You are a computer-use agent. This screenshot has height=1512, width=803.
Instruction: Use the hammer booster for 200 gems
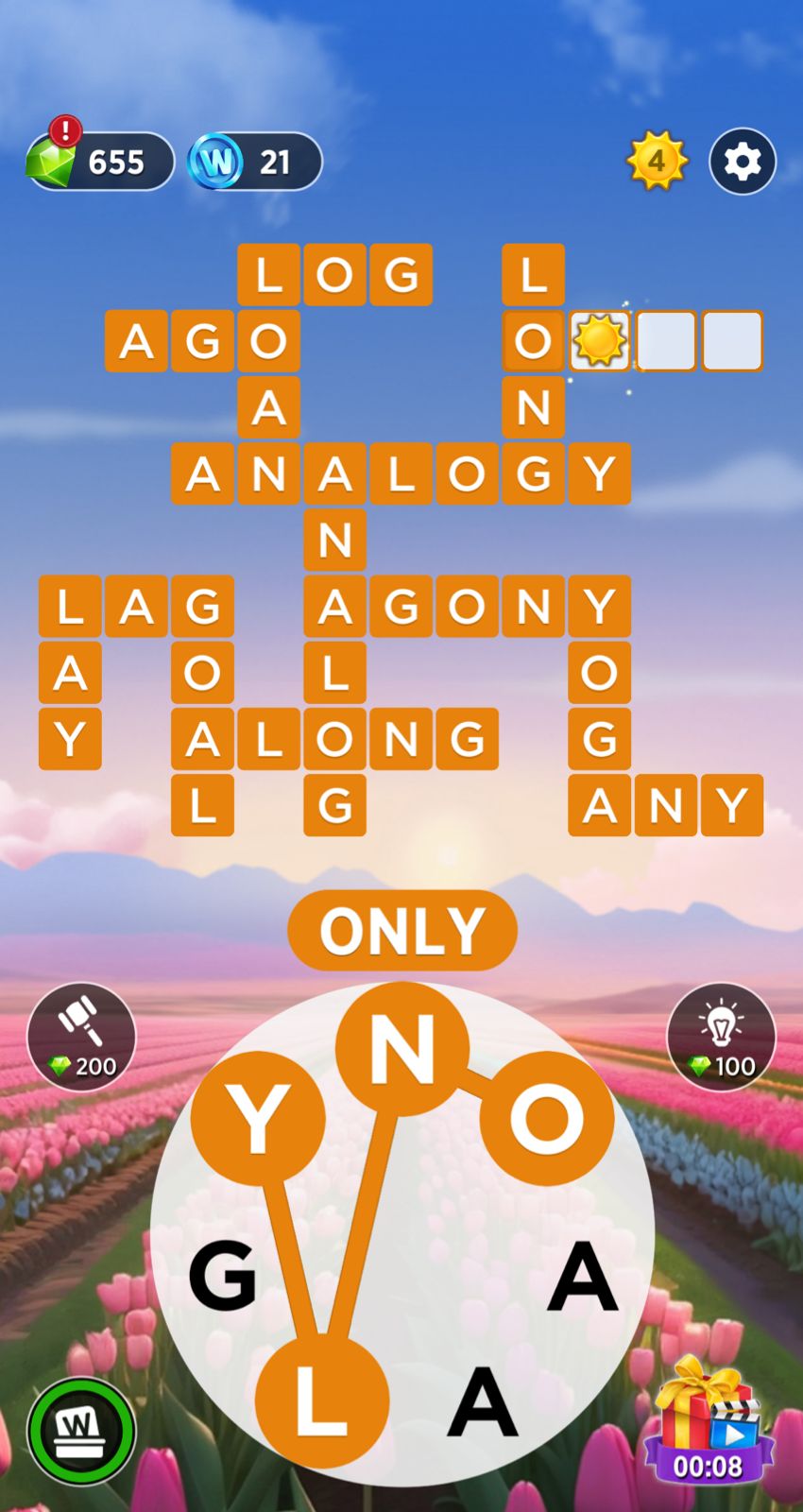[81, 1037]
